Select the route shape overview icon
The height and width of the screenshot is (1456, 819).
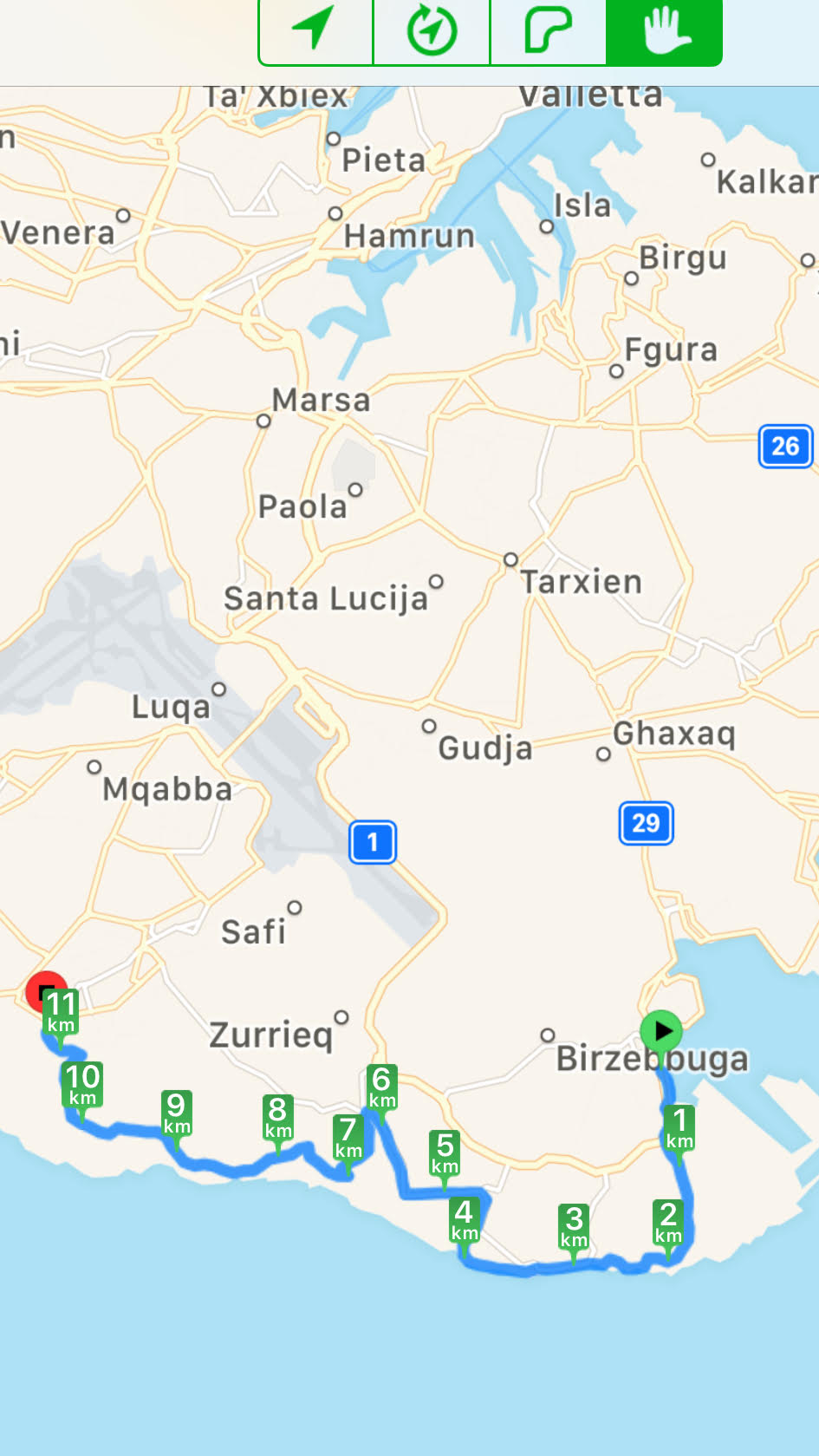pos(547,32)
